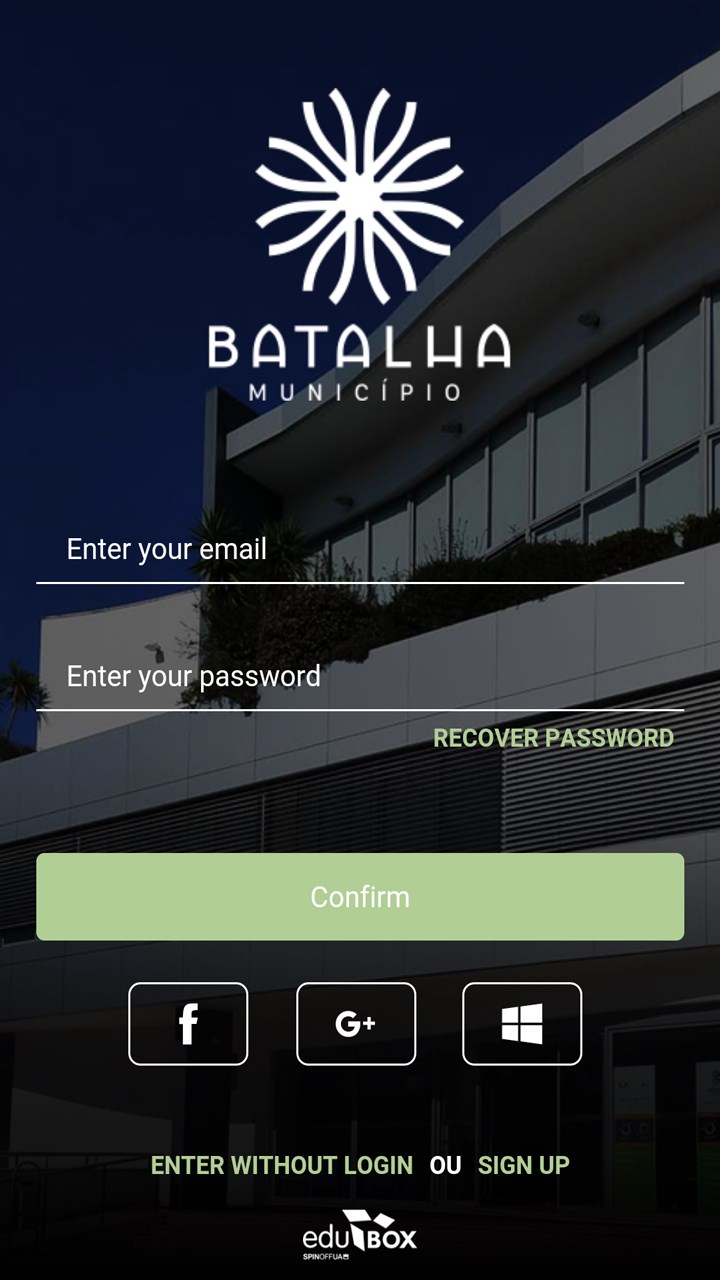The height and width of the screenshot is (1280, 720).
Task: Tap the Confirm button
Action: (x=360, y=897)
